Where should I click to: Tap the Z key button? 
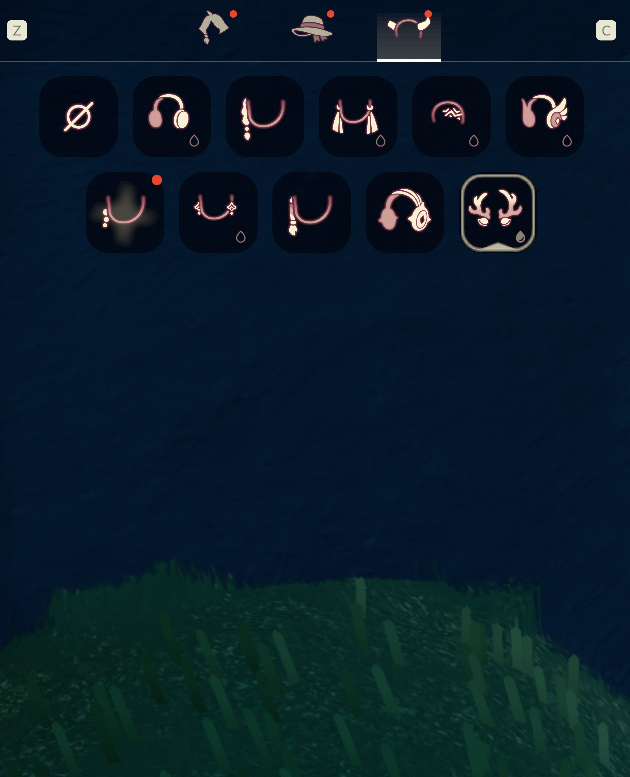pyautogui.click(x=17, y=30)
